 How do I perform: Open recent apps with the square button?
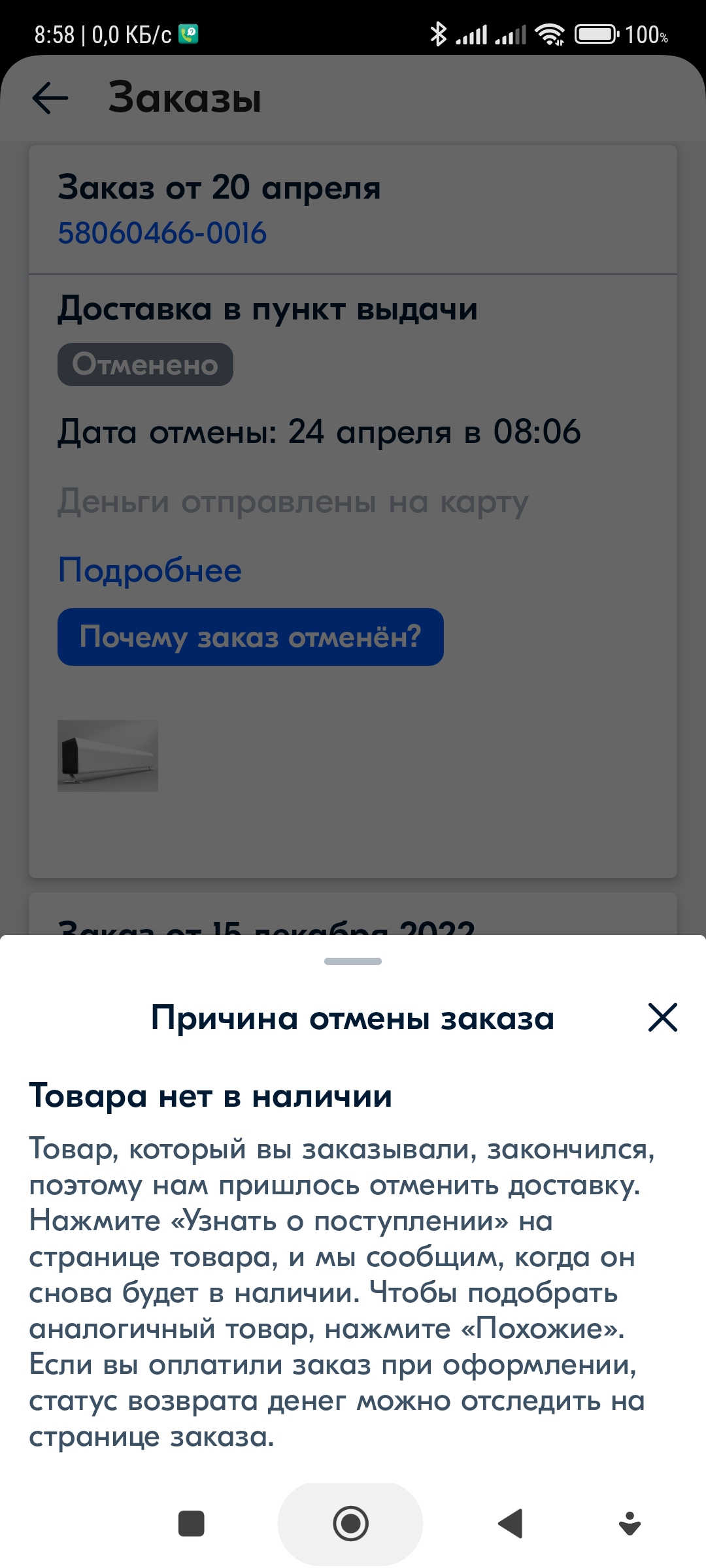coord(192,1524)
